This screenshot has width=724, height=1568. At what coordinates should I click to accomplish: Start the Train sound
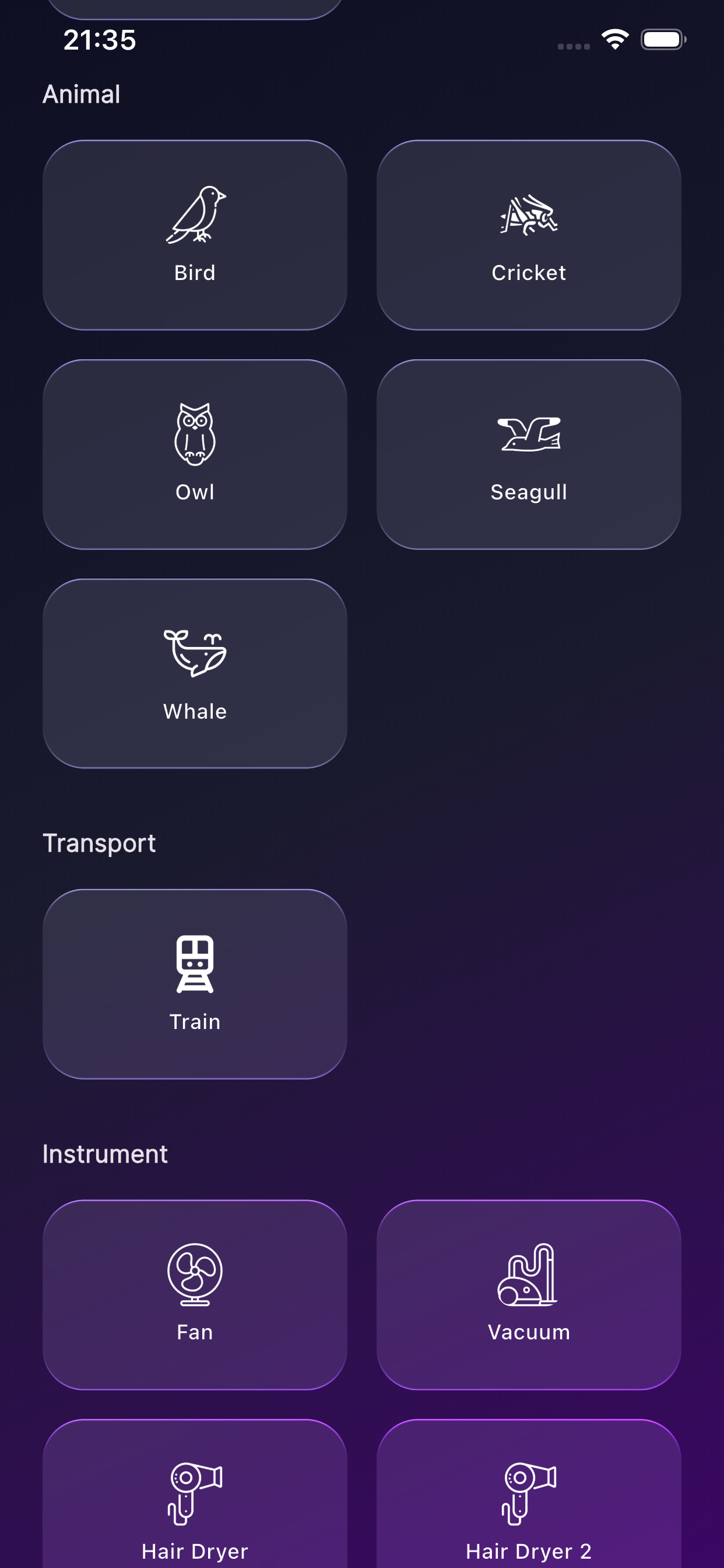click(195, 984)
